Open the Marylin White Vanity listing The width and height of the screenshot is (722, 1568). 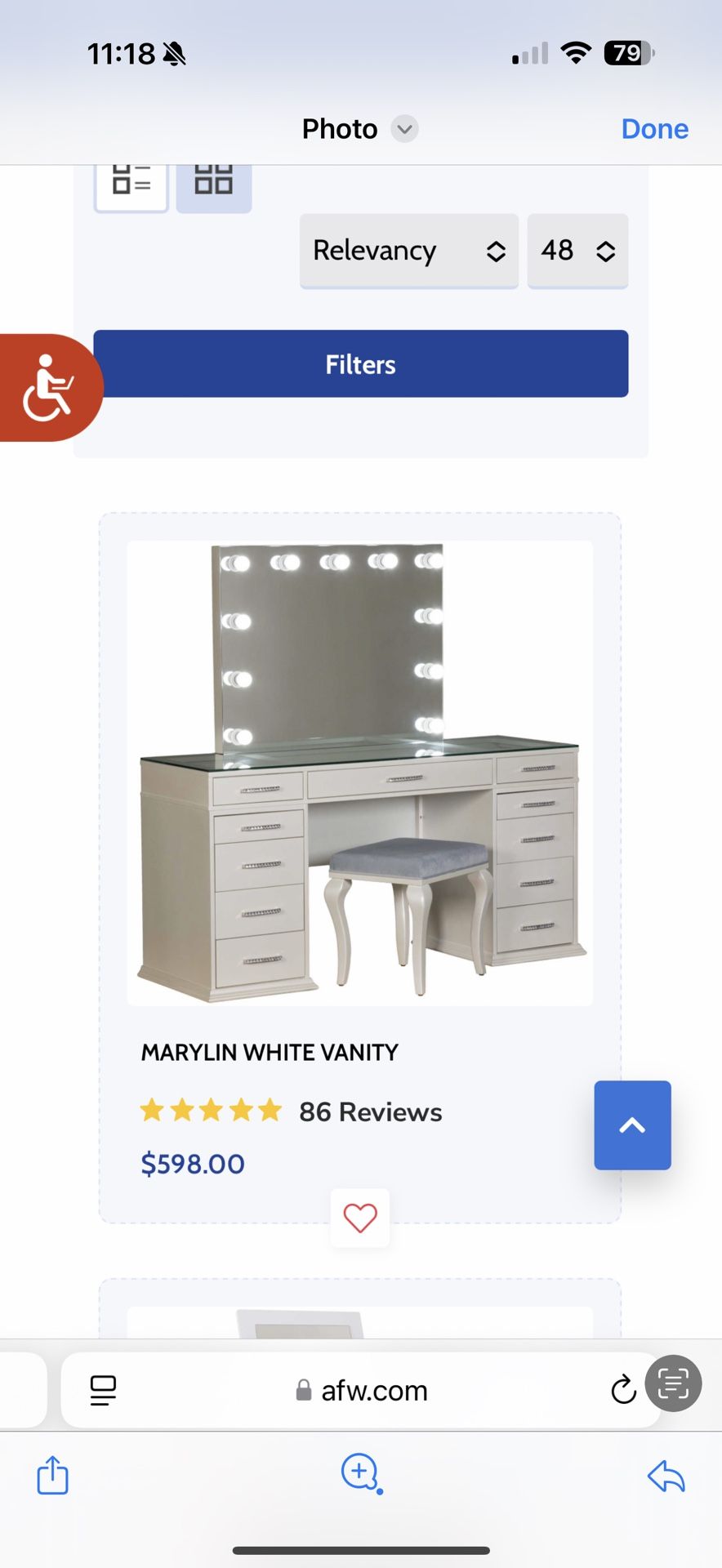tap(270, 1052)
